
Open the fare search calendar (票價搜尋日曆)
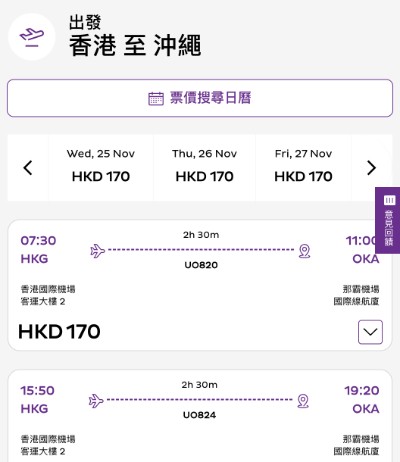pos(200,98)
